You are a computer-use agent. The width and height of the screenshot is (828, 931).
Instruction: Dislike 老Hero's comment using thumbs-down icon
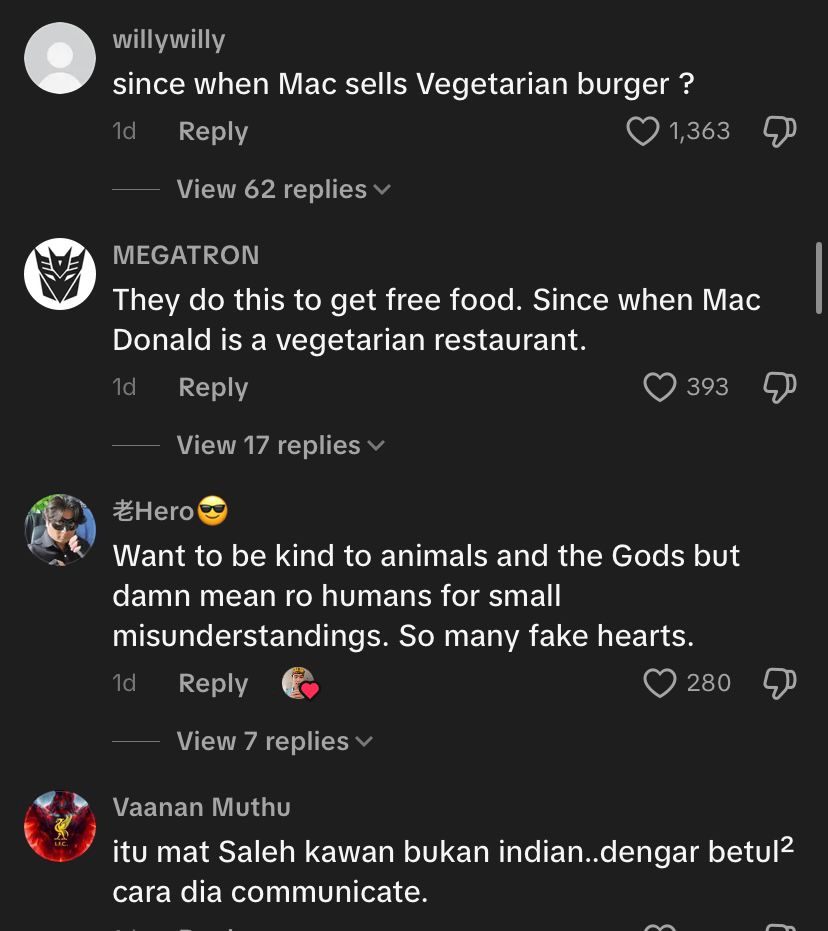779,683
